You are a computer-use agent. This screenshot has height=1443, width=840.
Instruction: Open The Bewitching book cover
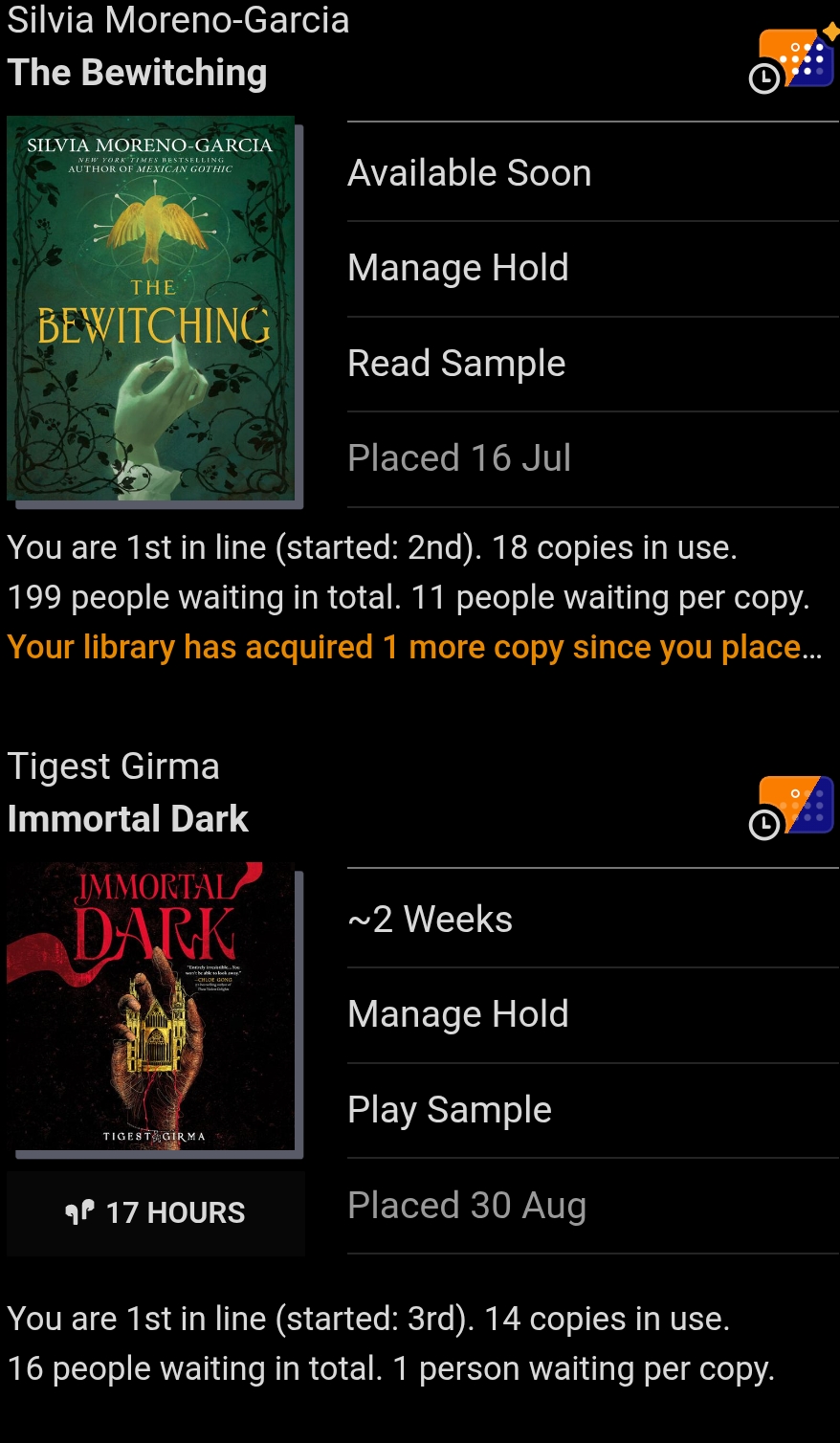coord(151,308)
